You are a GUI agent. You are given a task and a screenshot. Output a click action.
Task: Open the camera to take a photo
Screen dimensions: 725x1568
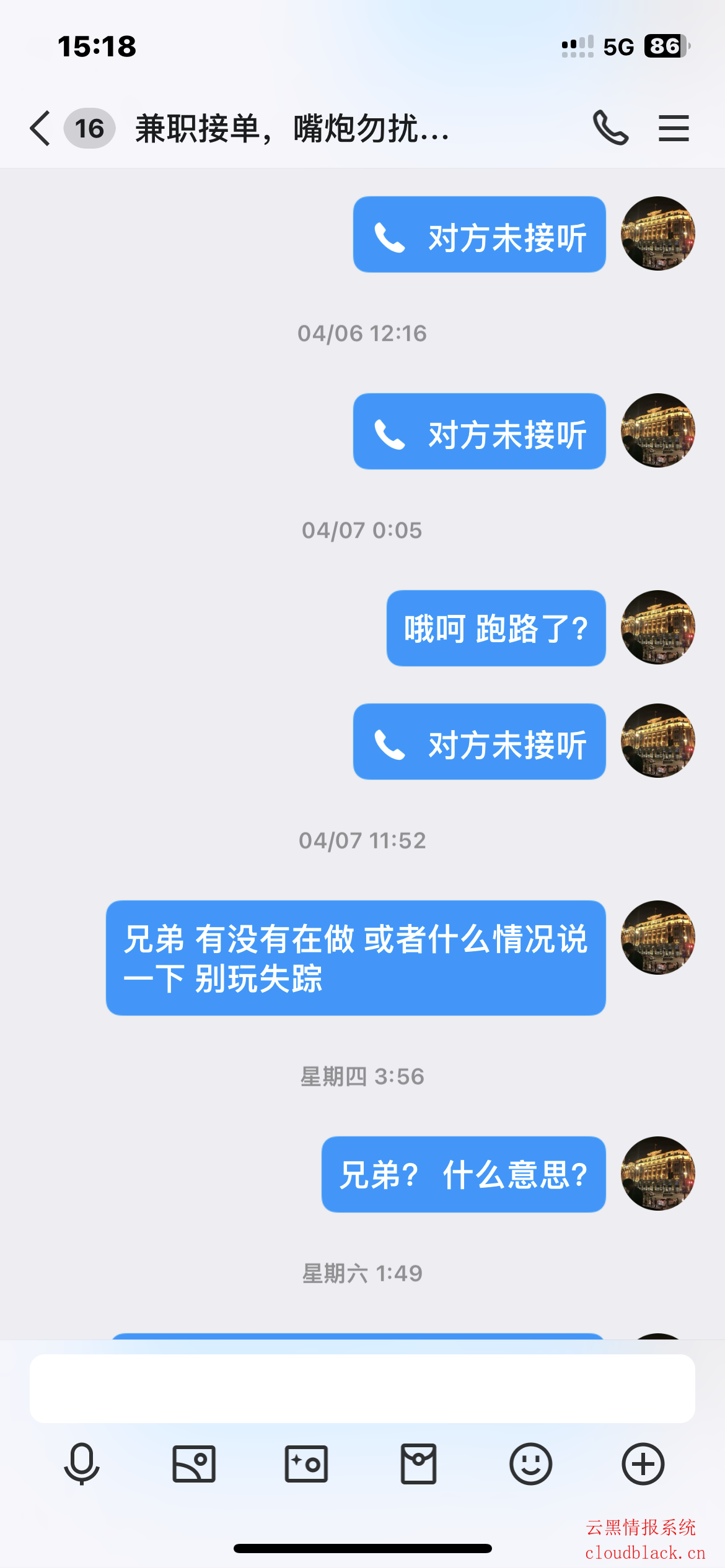[306, 1464]
